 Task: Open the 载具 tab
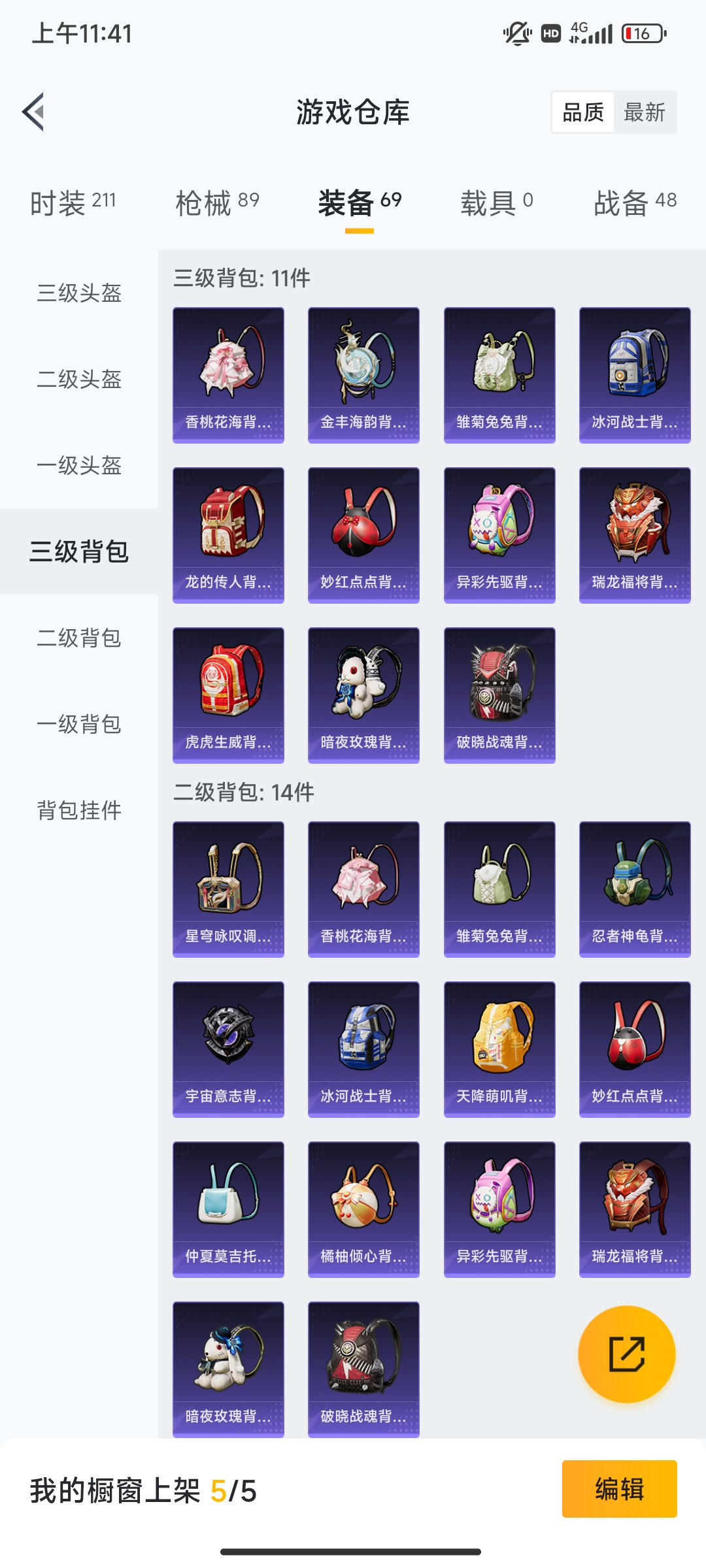pos(497,203)
